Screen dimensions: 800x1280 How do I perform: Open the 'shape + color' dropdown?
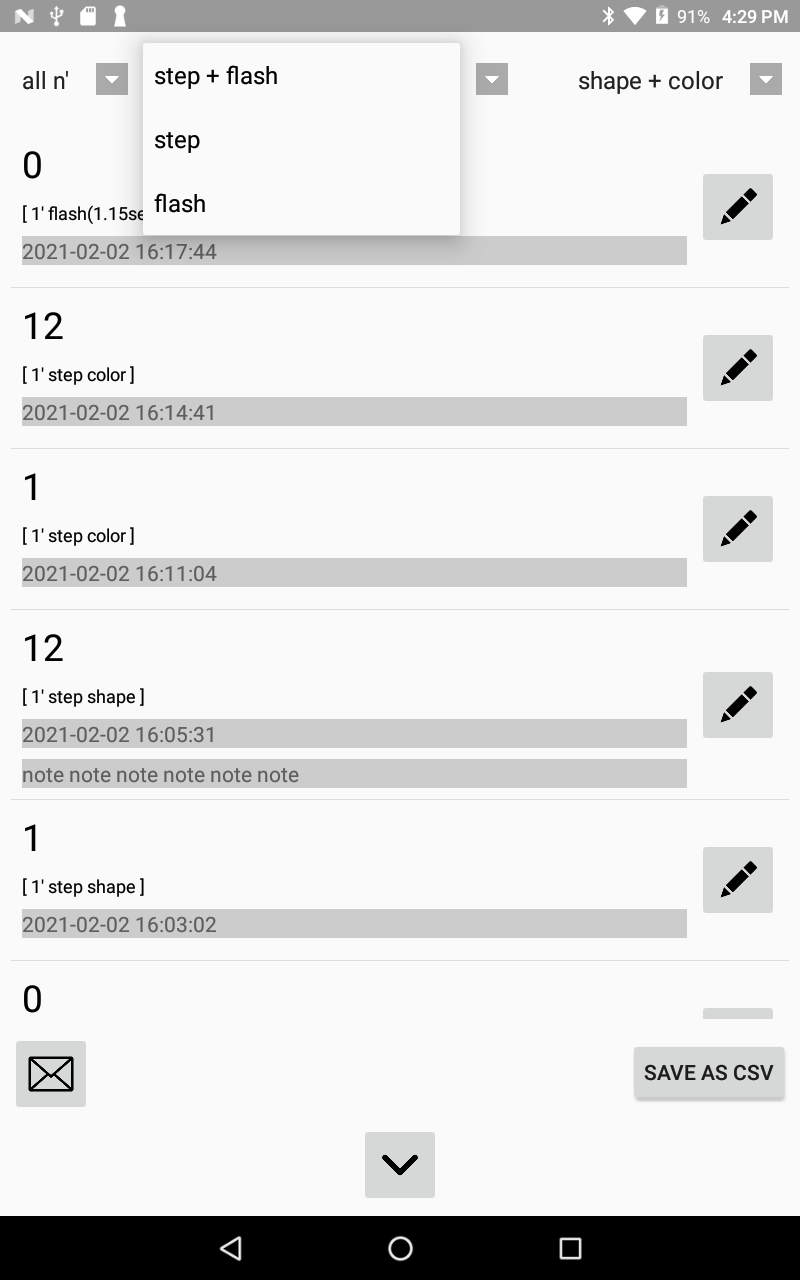[x=679, y=80]
